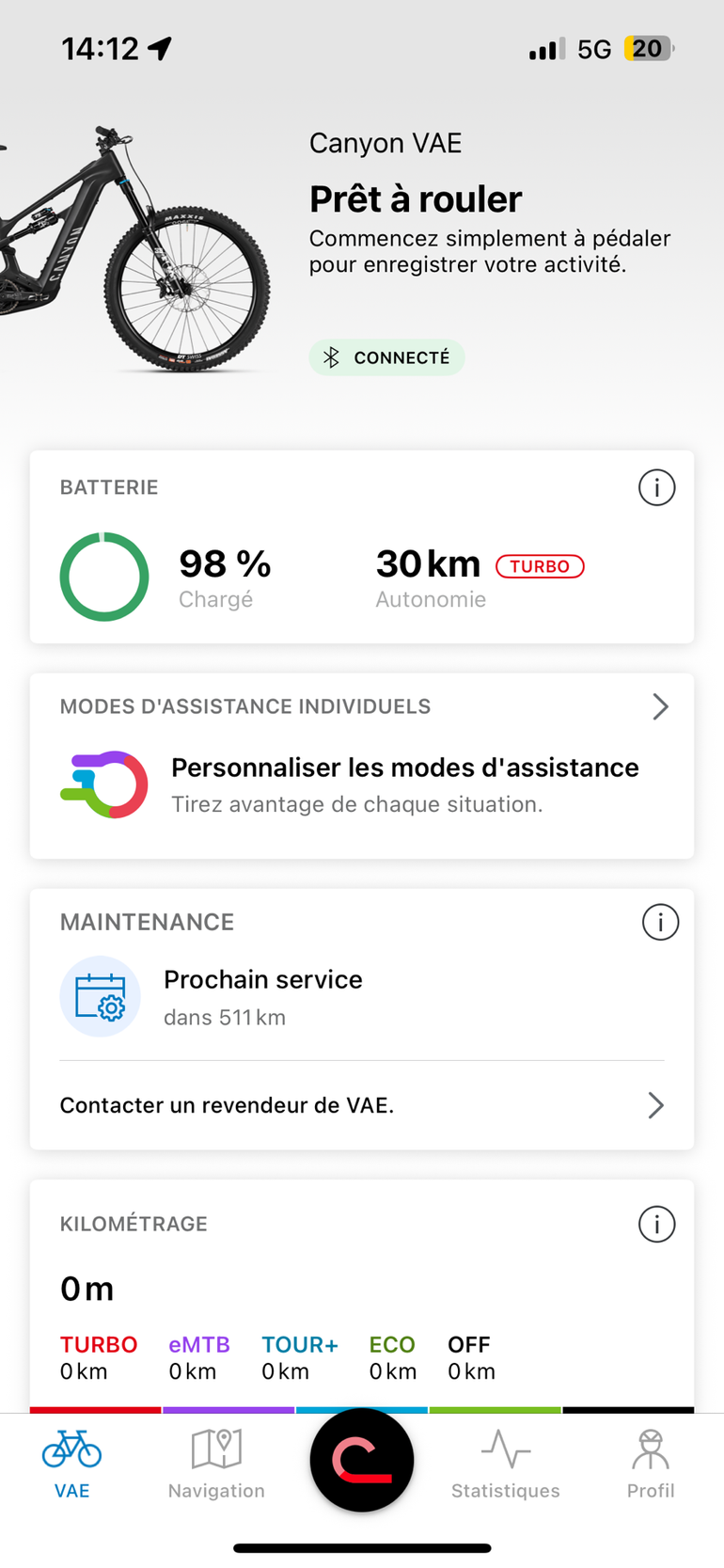Open the maintenance info icon
The height and width of the screenshot is (1568, 724).
(660, 923)
